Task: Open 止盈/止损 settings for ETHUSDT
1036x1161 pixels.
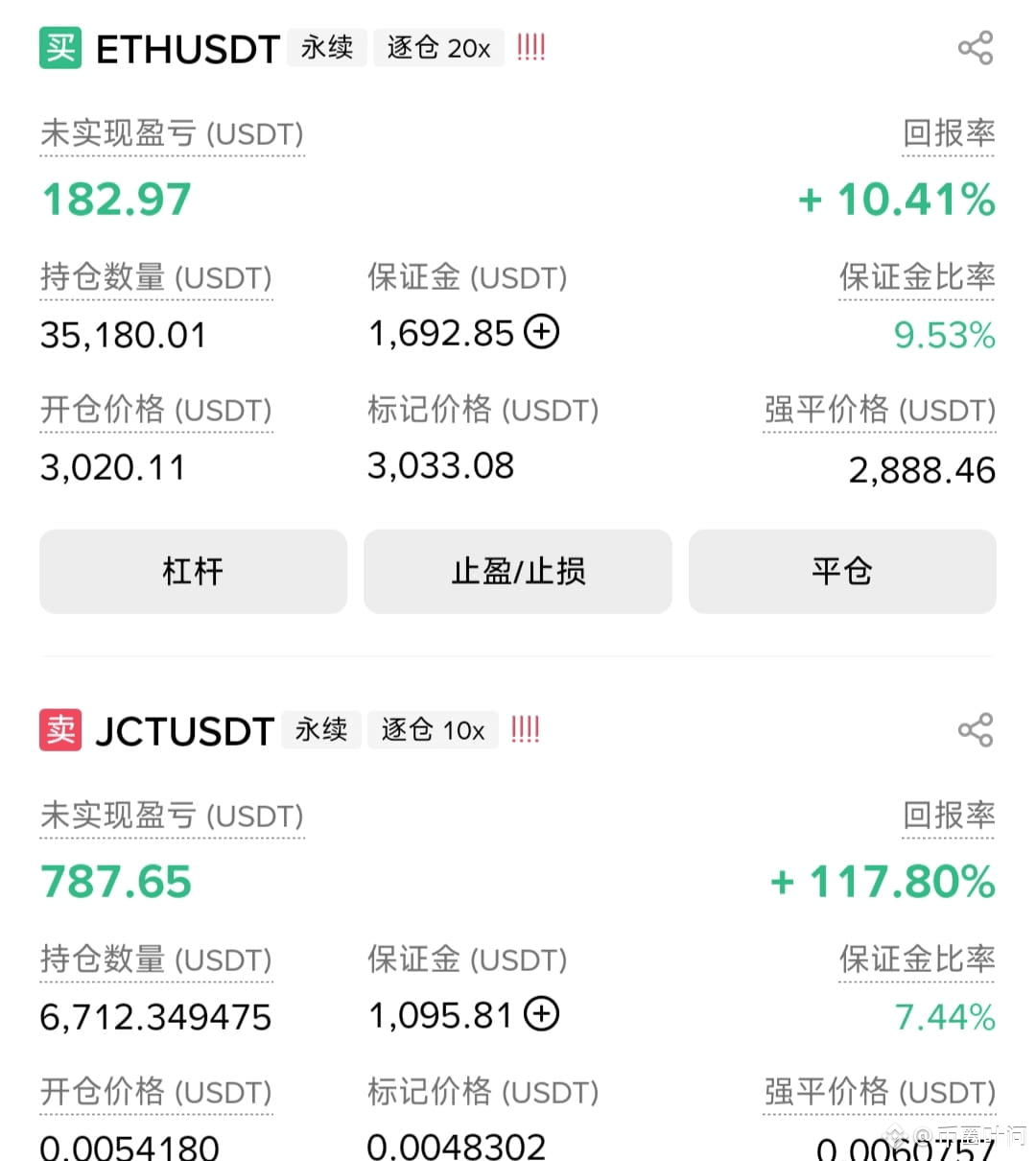Action: [517, 571]
